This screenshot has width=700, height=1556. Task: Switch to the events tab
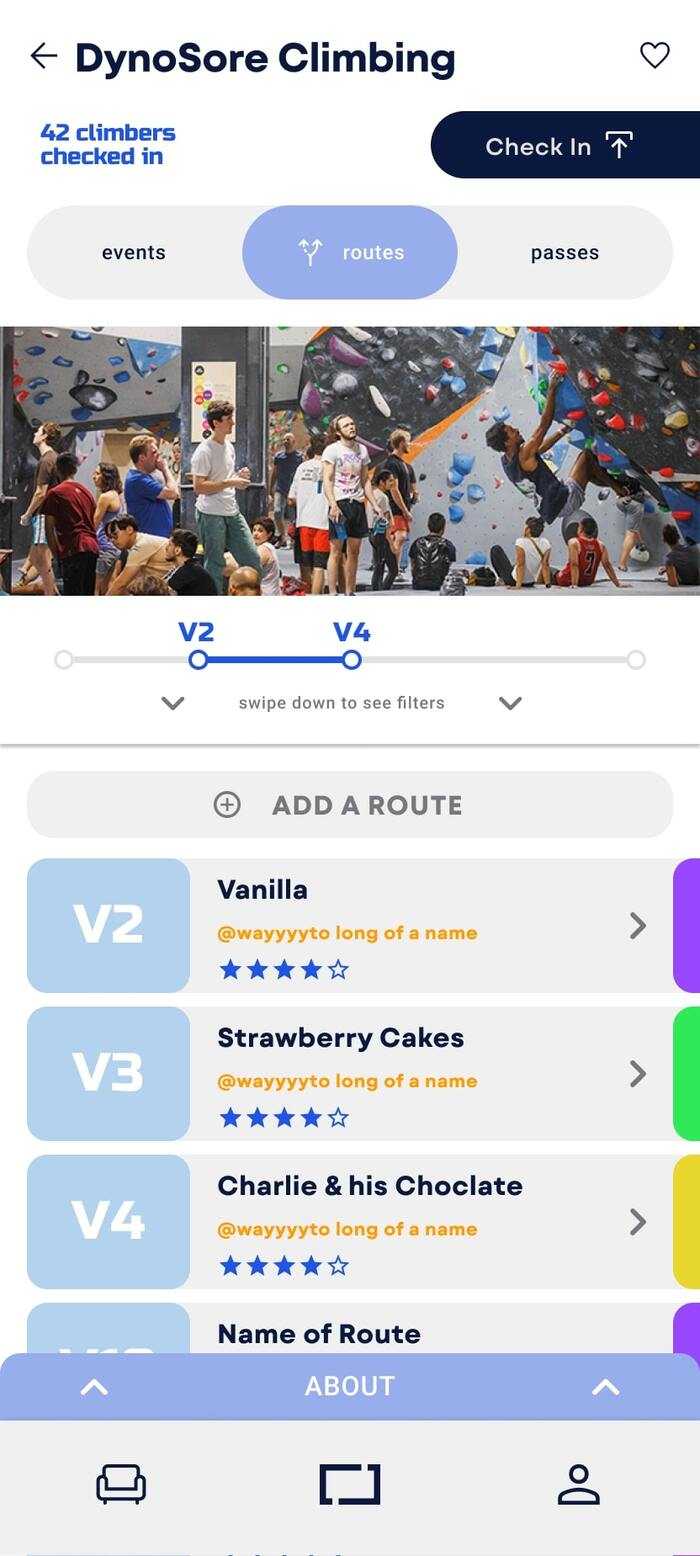[x=134, y=253]
